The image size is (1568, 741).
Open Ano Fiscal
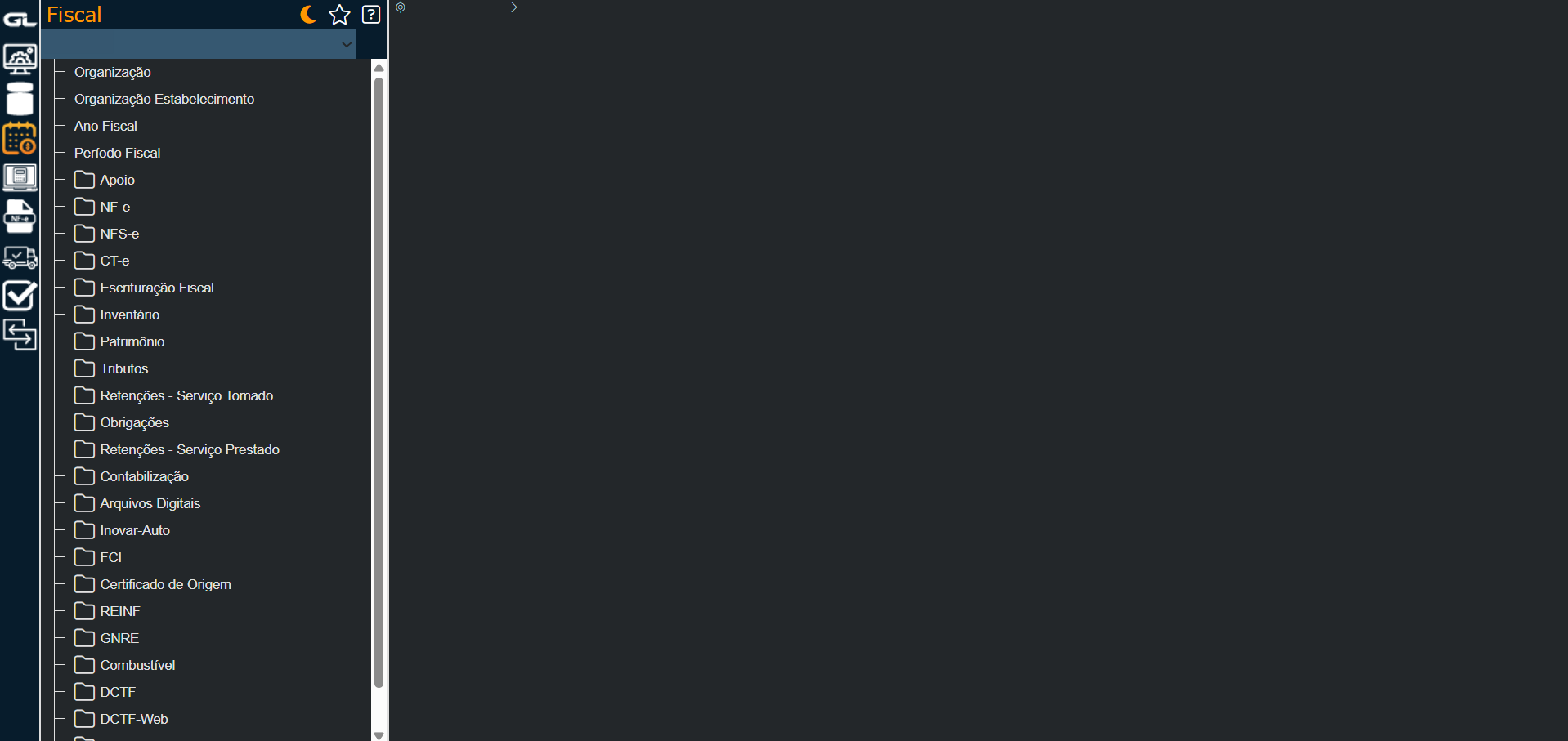tap(105, 126)
